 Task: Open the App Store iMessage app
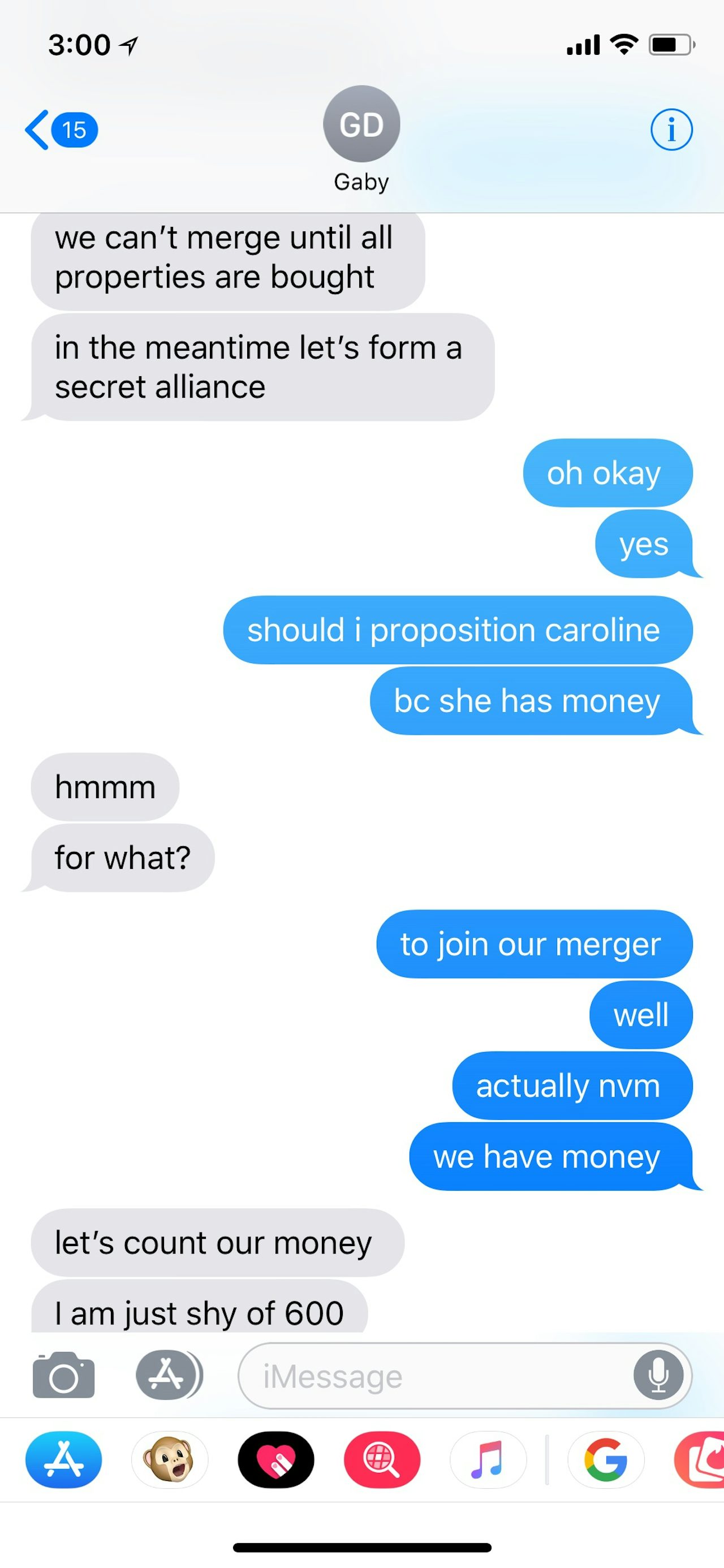(x=64, y=1459)
